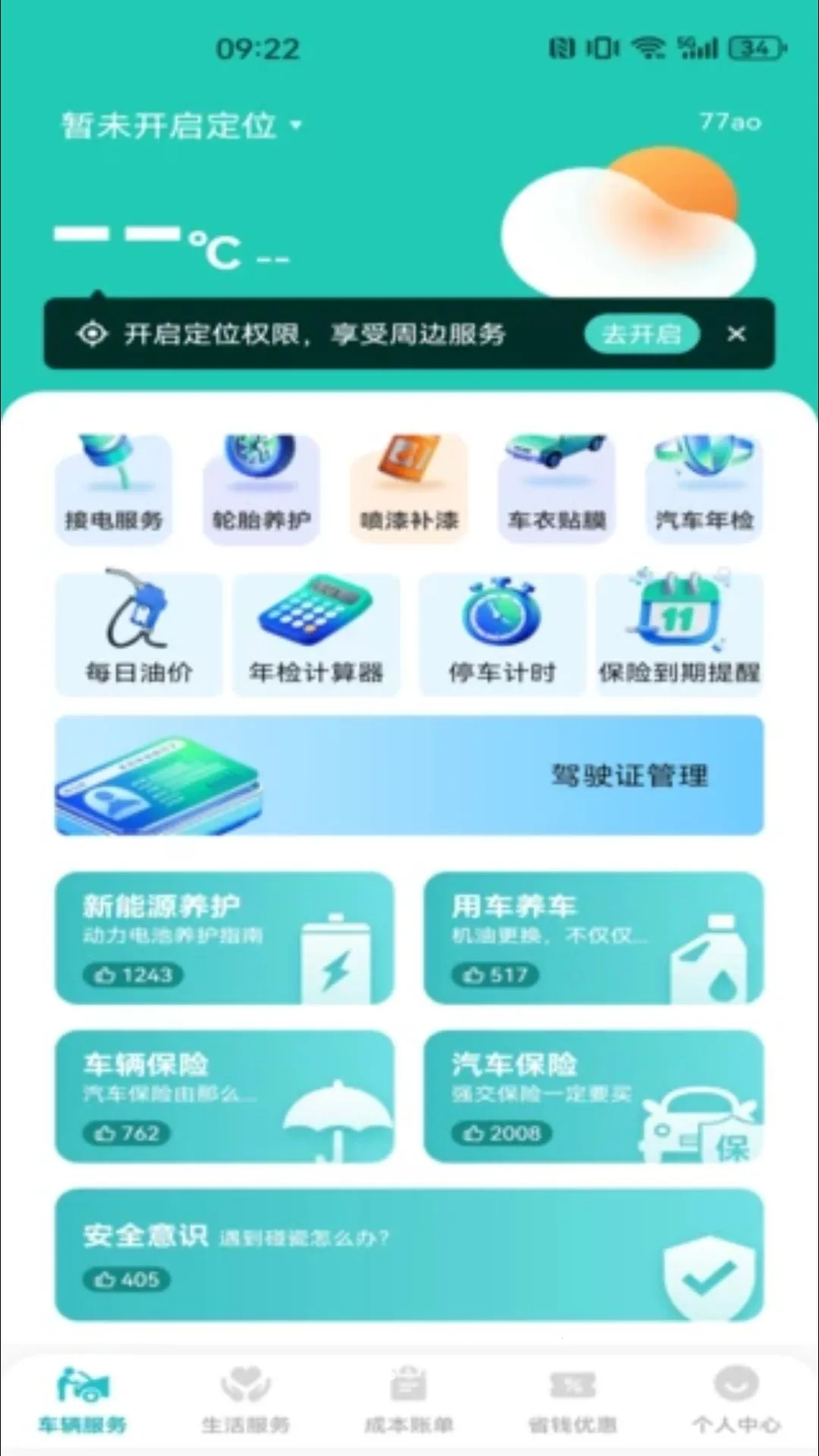Open the location dropdown 暂未开启定位
This screenshot has width=819, height=1456.
[x=182, y=125]
